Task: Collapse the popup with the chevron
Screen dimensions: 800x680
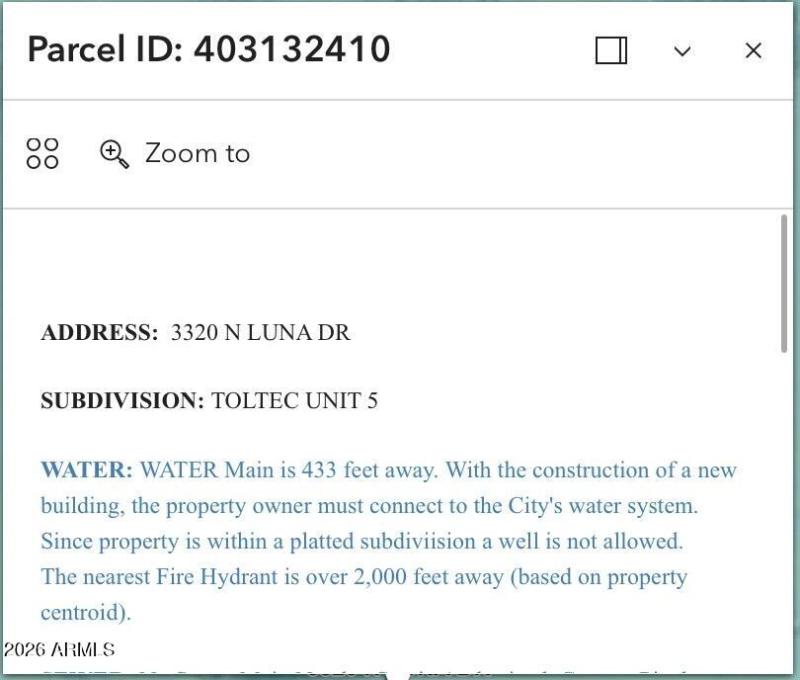Action: (682, 50)
